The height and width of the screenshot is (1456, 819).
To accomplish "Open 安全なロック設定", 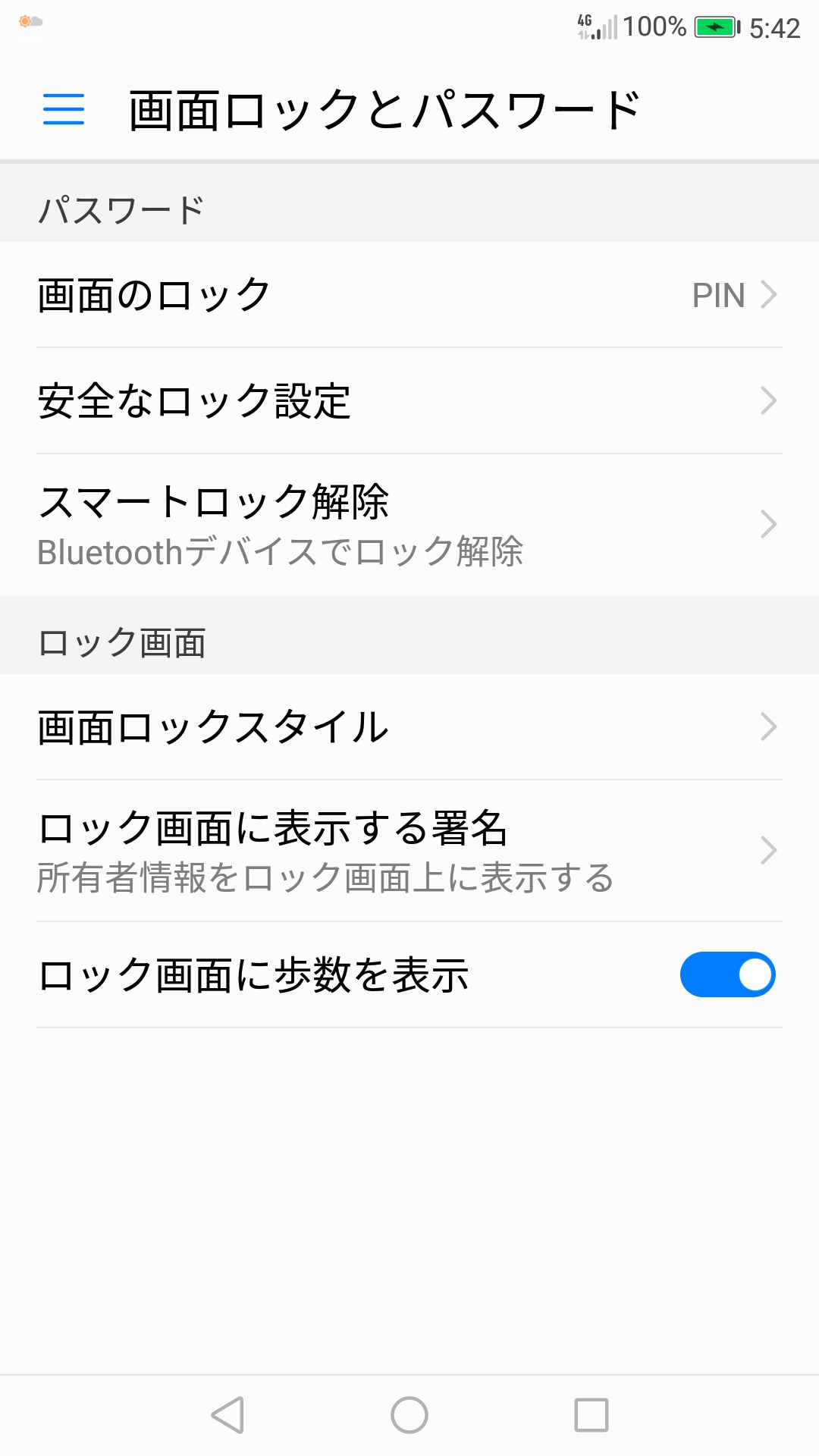I will (x=409, y=401).
